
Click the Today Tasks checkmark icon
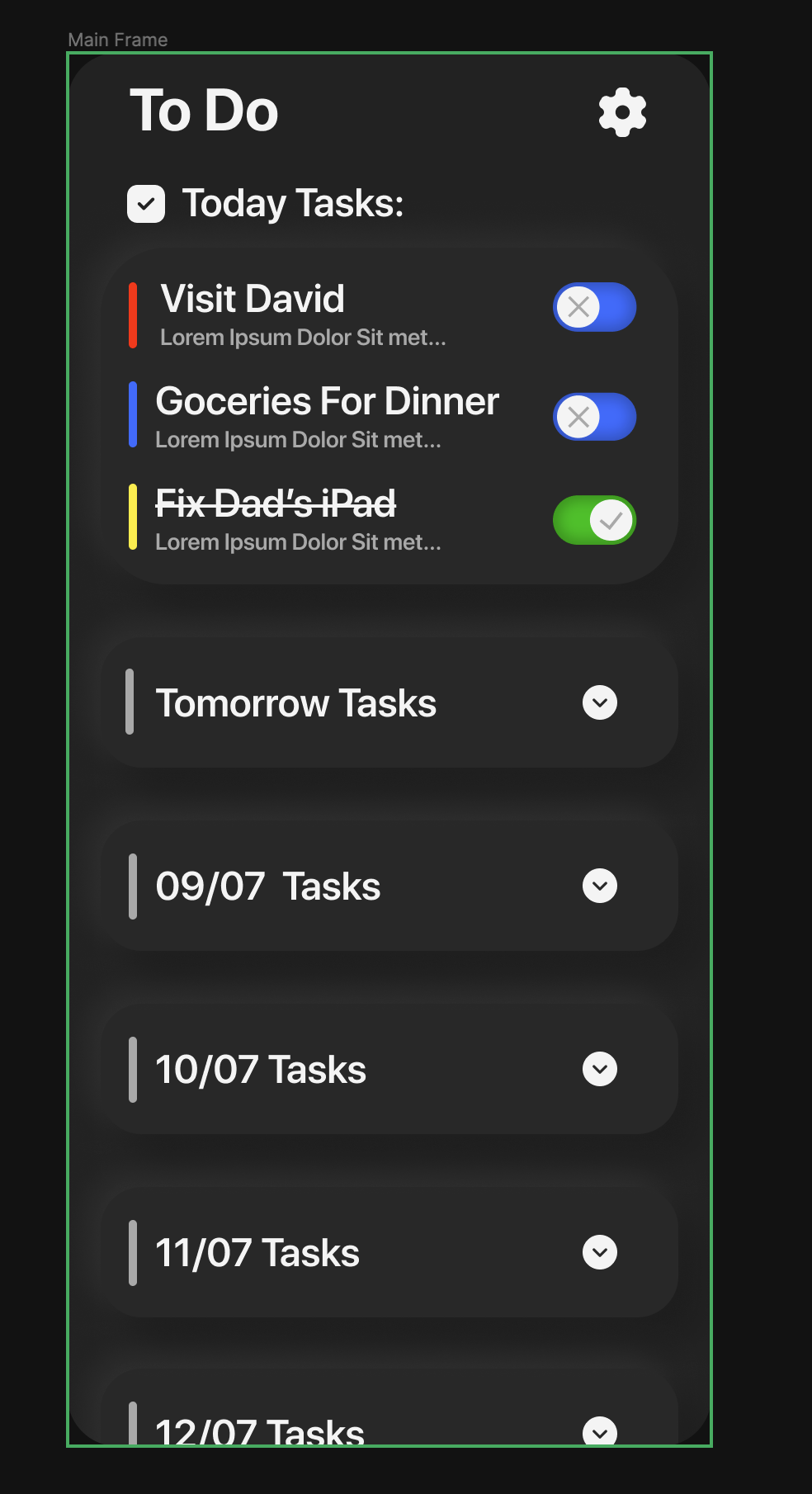point(147,203)
